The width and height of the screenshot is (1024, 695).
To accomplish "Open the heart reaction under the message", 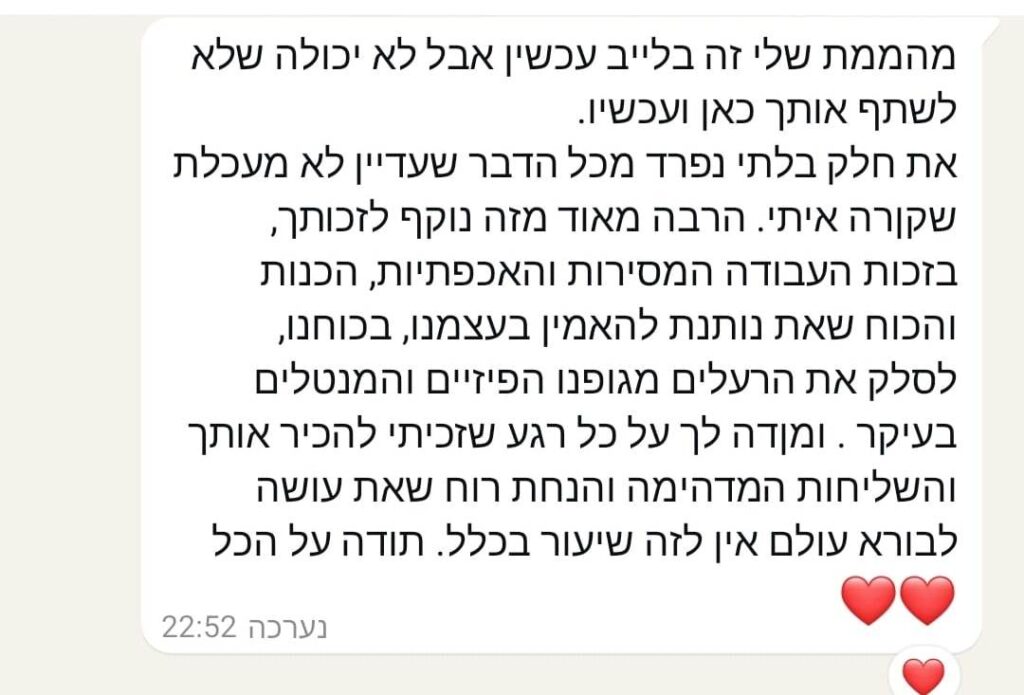I will pyautogui.click(x=922, y=675).
